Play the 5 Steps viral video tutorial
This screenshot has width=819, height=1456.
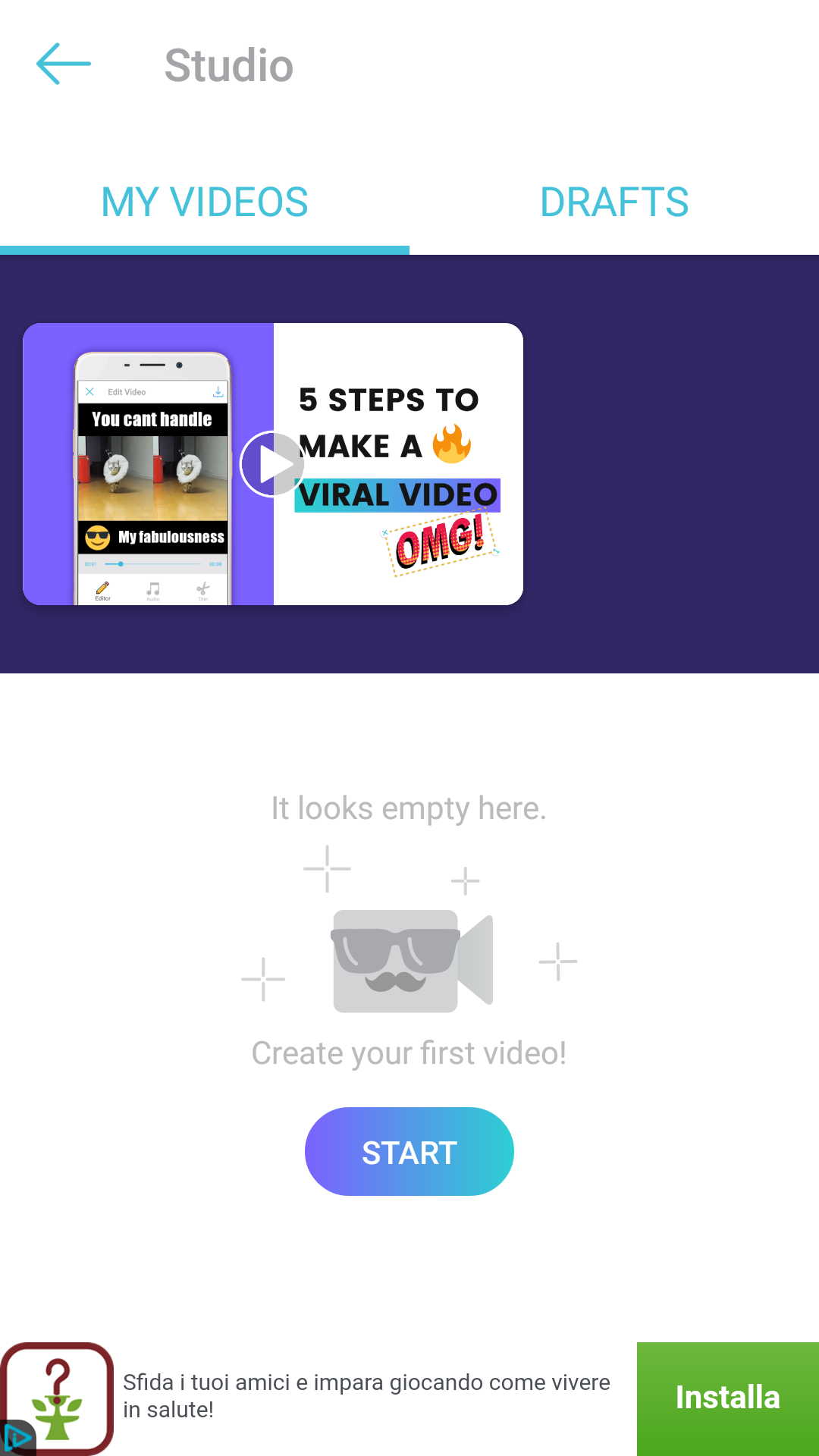tap(271, 464)
